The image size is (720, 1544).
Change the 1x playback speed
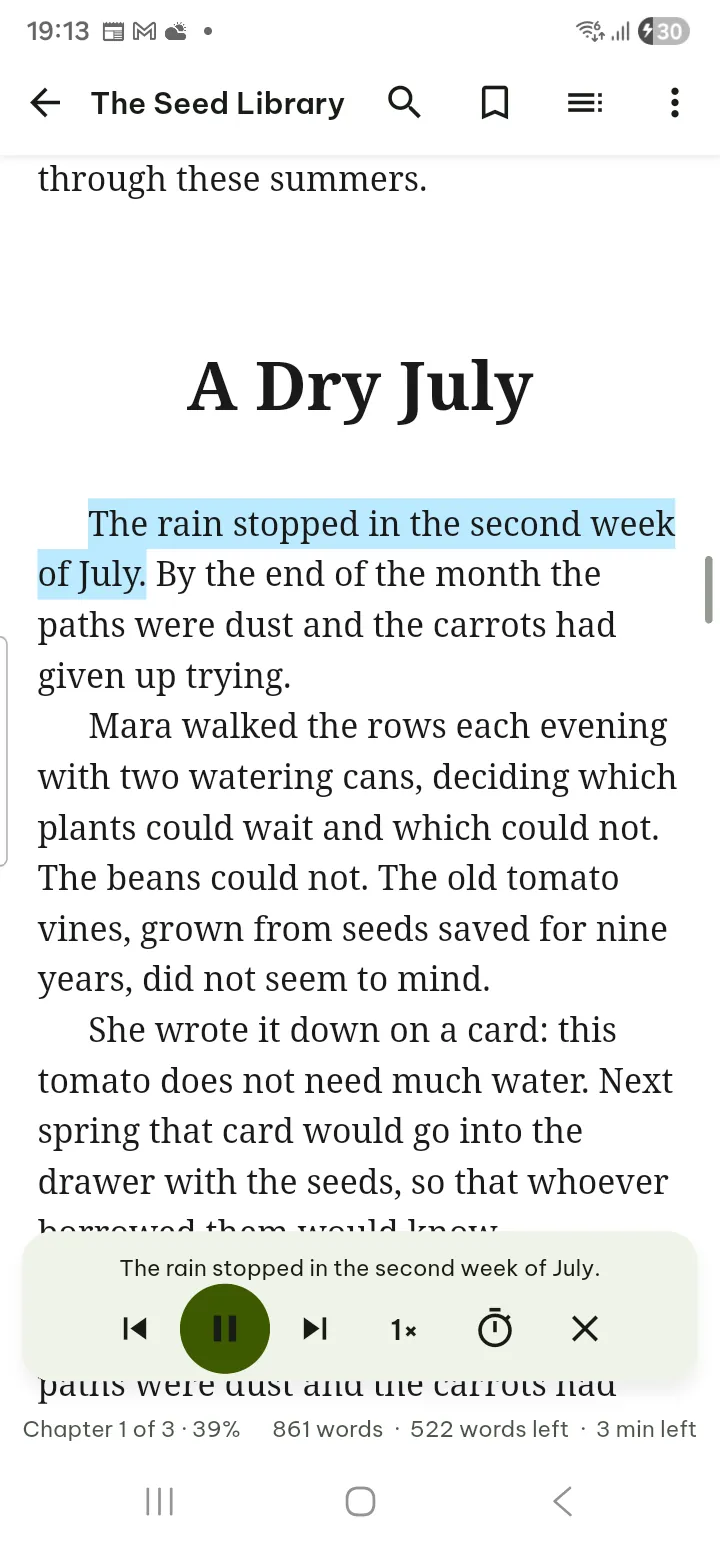[x=404, y=1329]
